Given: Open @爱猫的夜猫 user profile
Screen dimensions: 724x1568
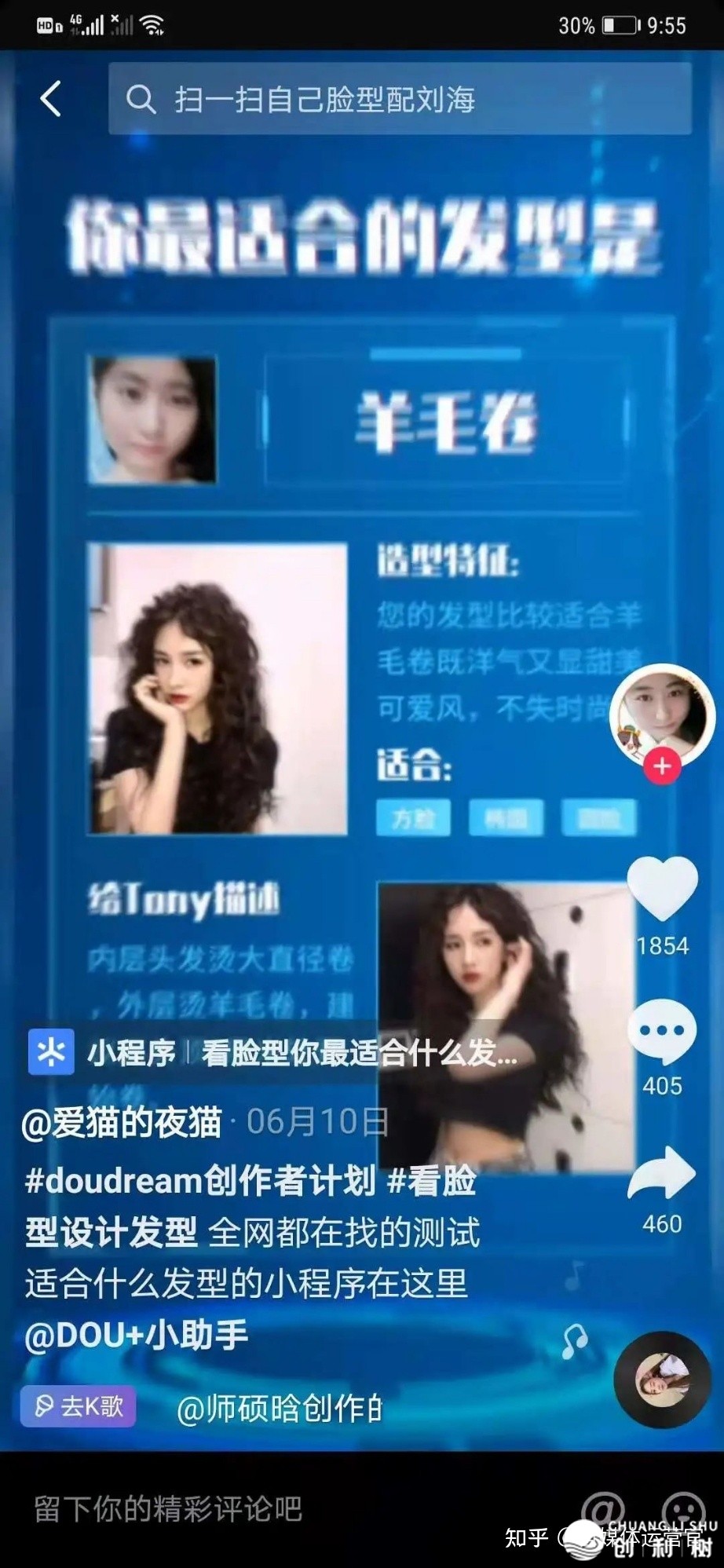Looking at the screenshot, I should coord(122,1122).
